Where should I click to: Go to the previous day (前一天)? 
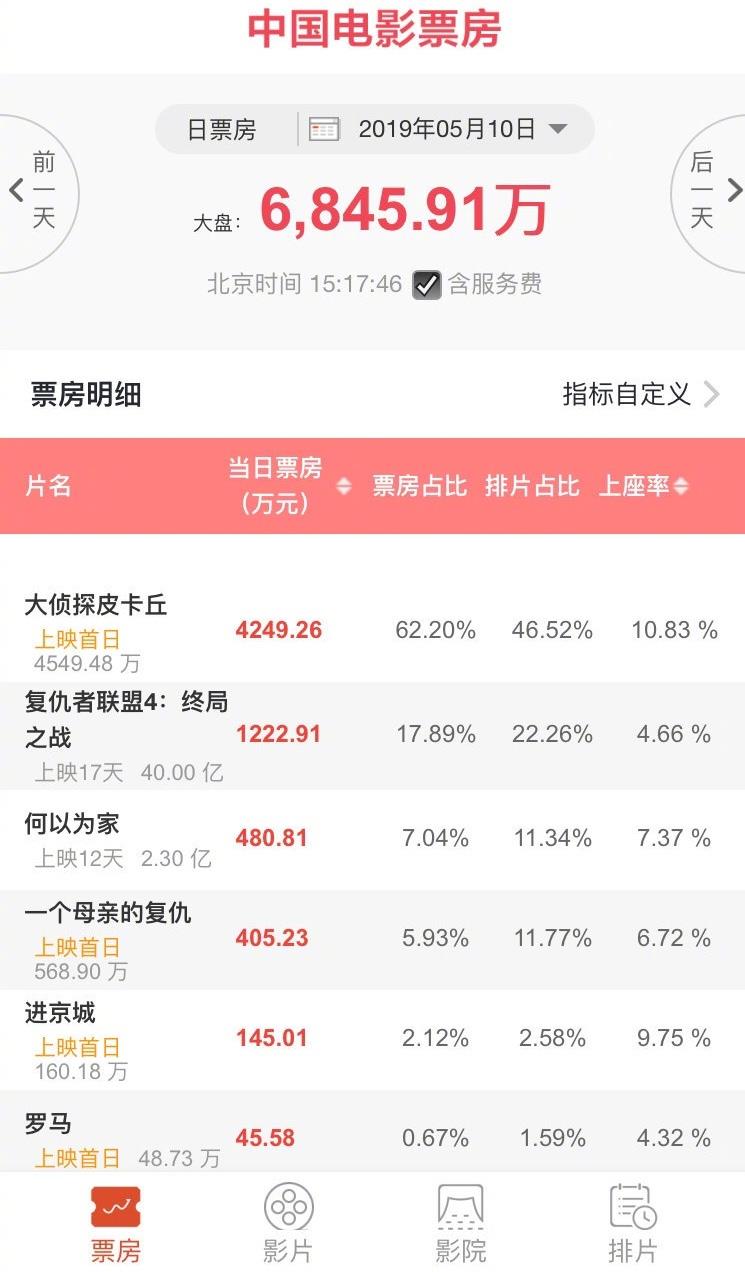[x=36, y=190]
